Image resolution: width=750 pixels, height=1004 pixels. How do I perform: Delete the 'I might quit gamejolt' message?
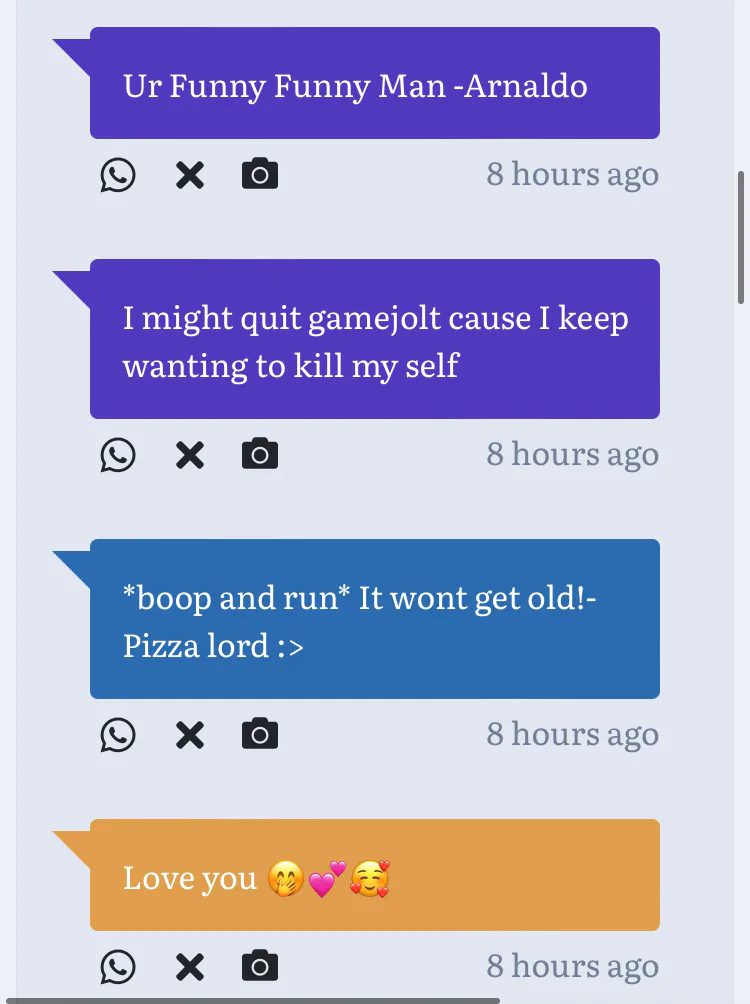190,455
